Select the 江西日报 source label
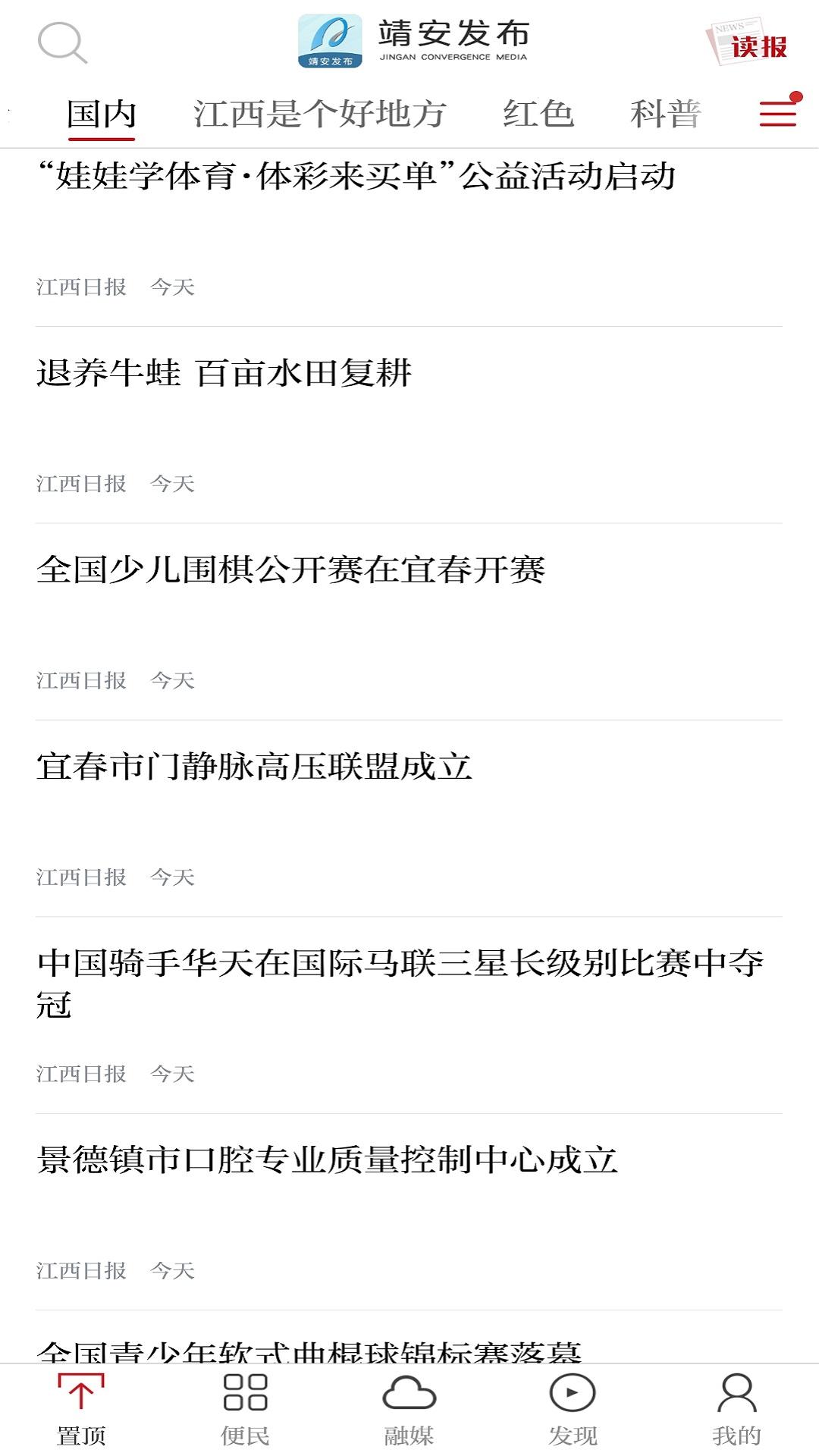This screenshot has height=1456, width=819. [x=81, y=287]
